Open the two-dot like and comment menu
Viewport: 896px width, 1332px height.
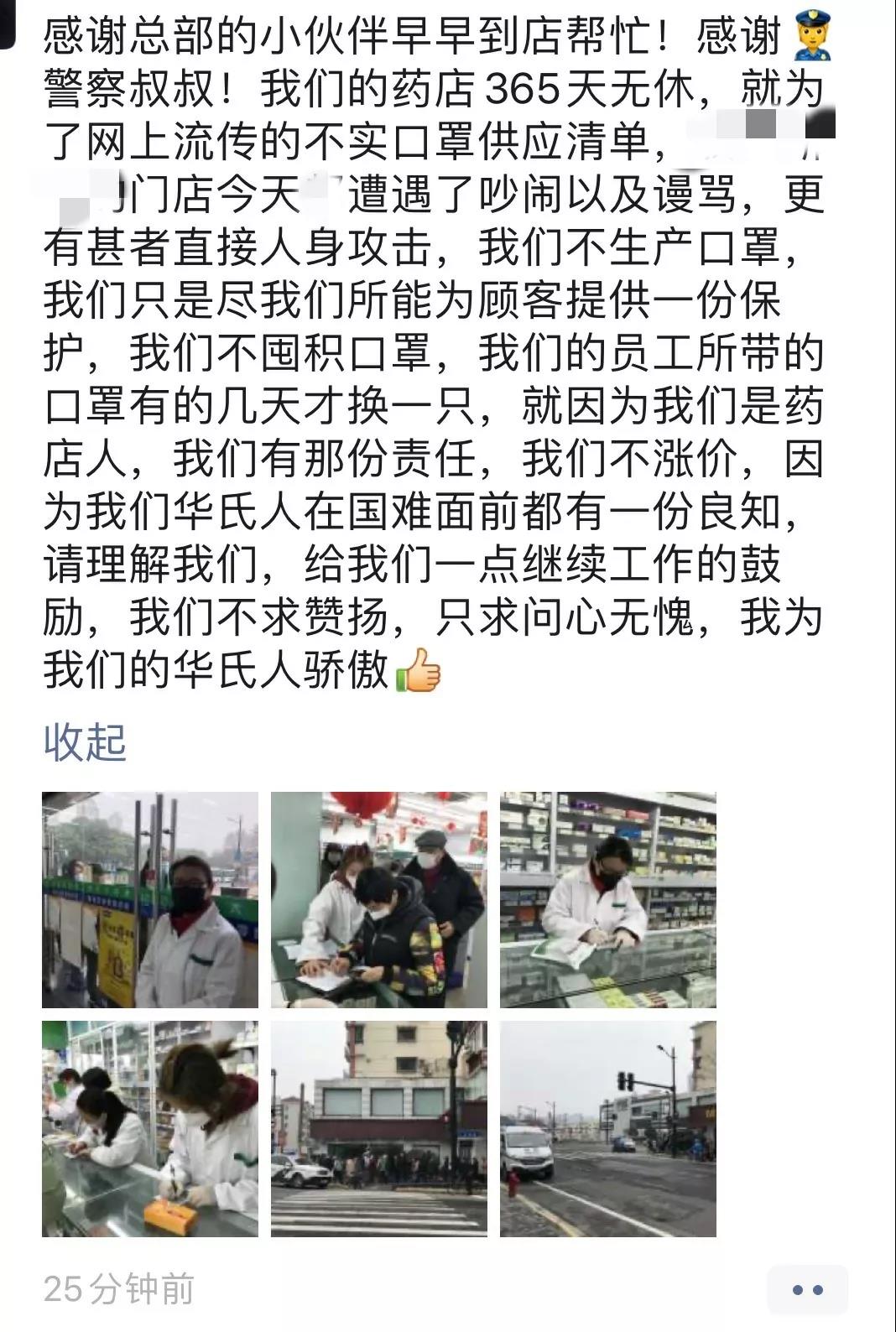click(807, 1289)
